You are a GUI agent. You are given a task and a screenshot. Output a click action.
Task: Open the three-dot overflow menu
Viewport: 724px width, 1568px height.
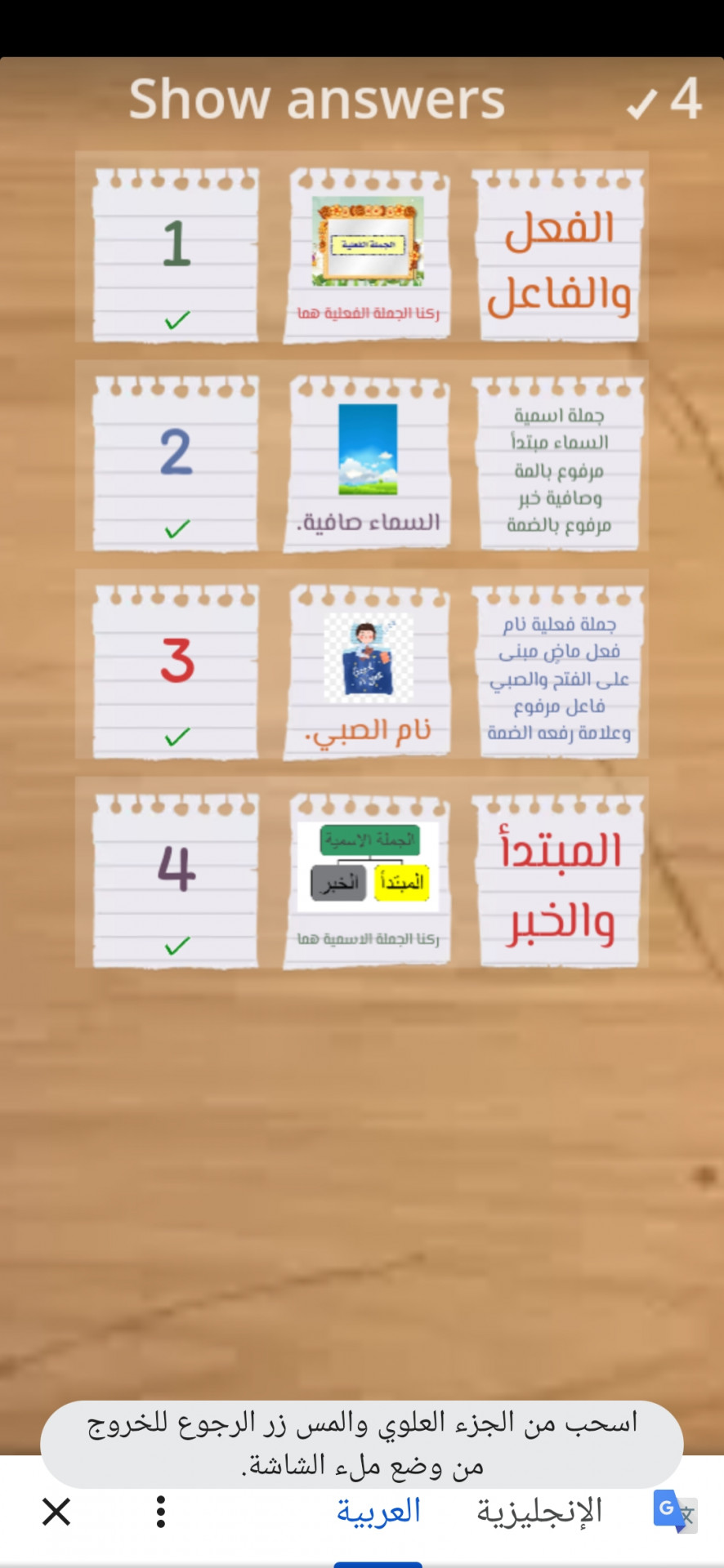pyautogui.click(x=161, y=1512)
